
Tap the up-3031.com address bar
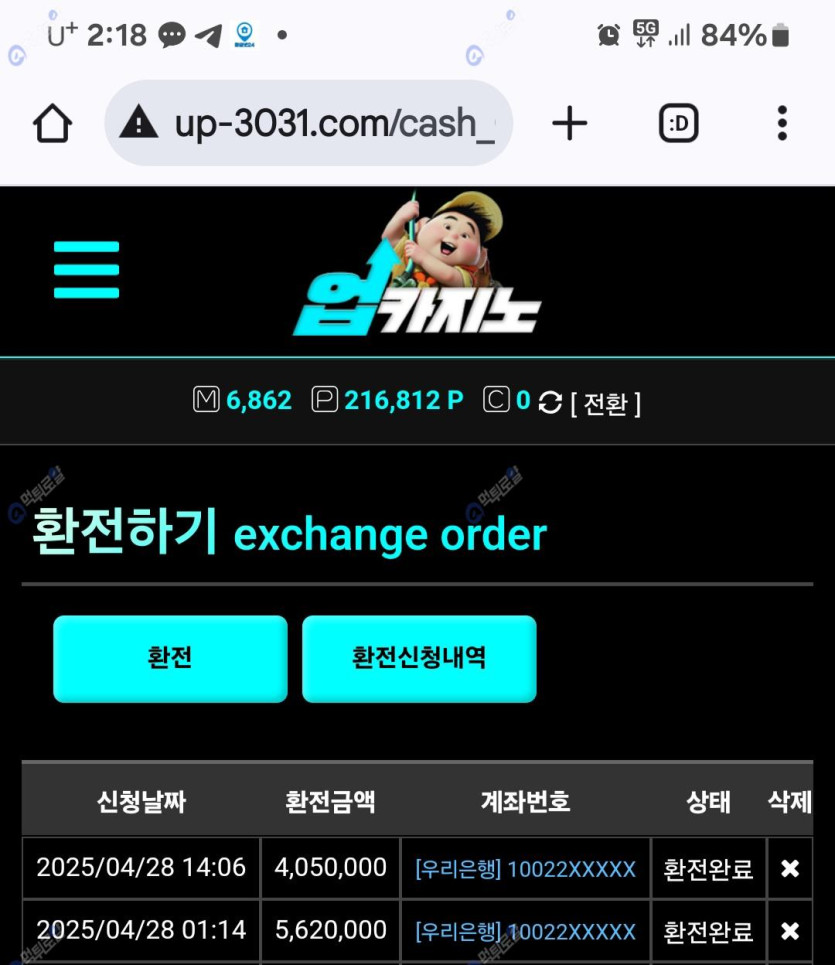point(310,124)
